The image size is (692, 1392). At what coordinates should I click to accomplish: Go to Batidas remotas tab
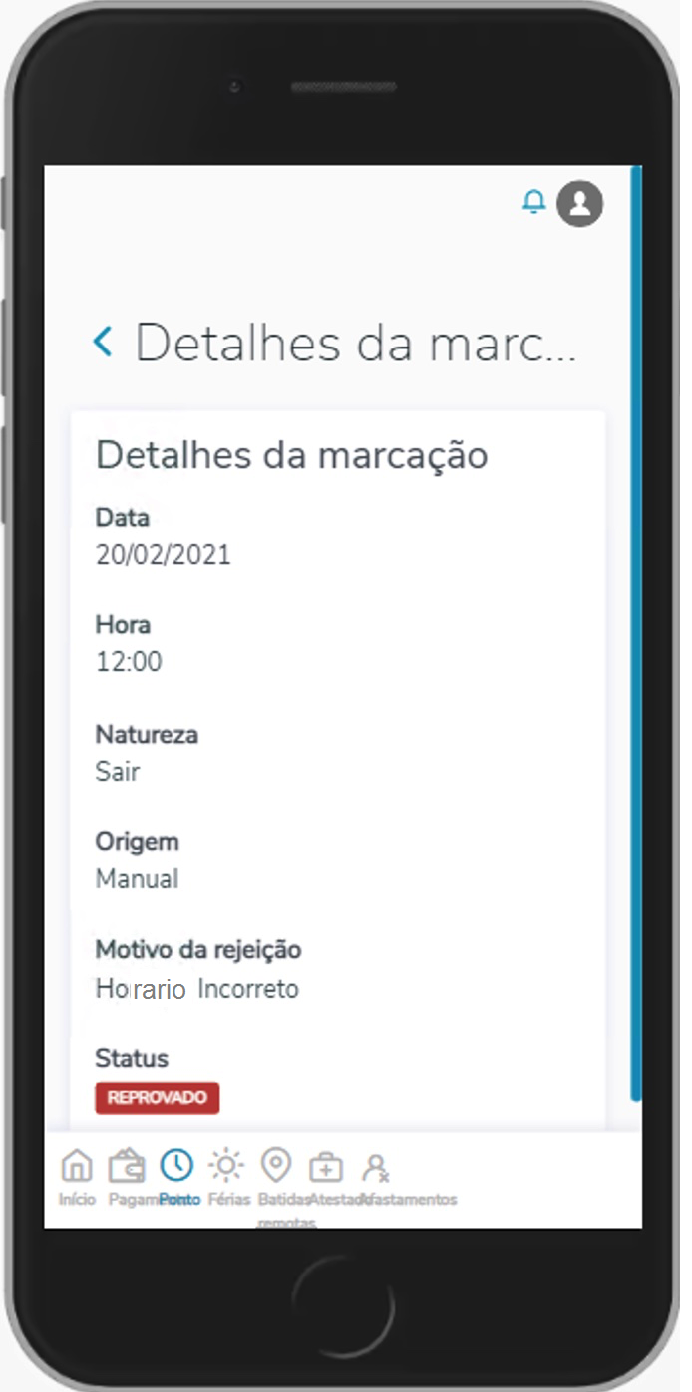click(x=276, y=1176)
